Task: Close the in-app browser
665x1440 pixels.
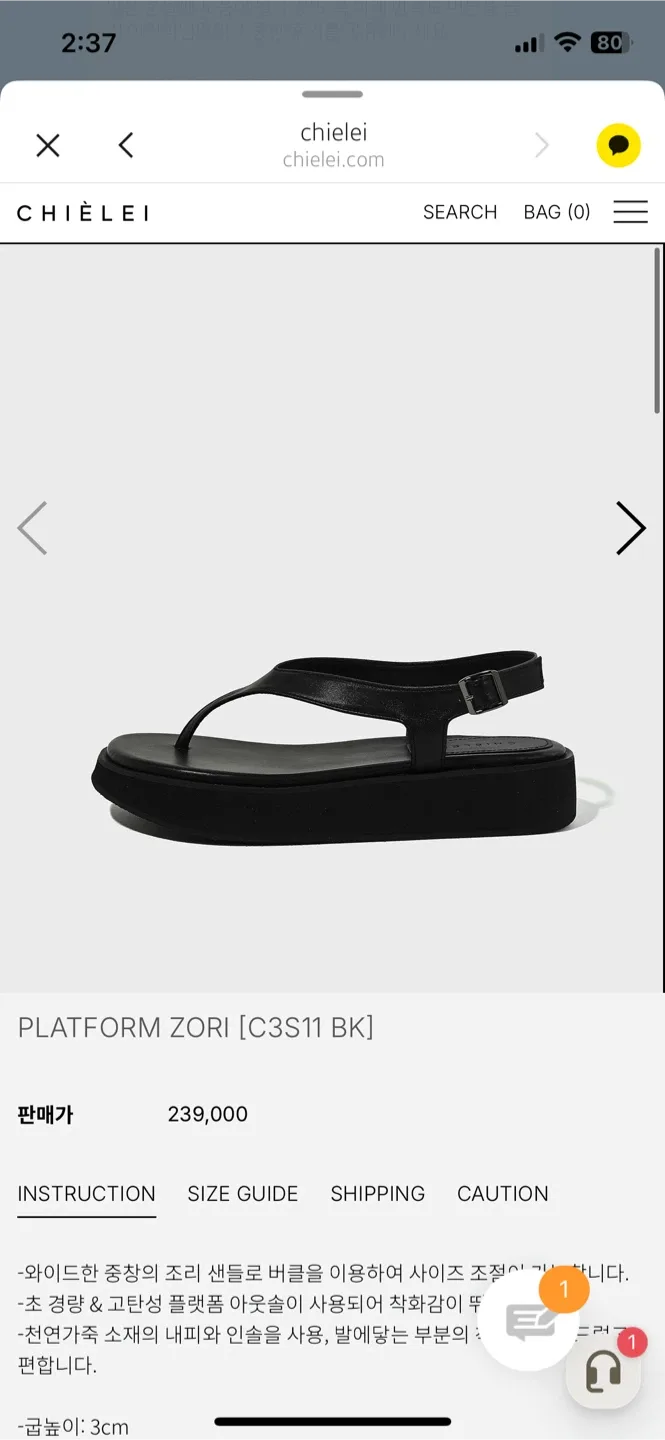Action: pos(48,146)
